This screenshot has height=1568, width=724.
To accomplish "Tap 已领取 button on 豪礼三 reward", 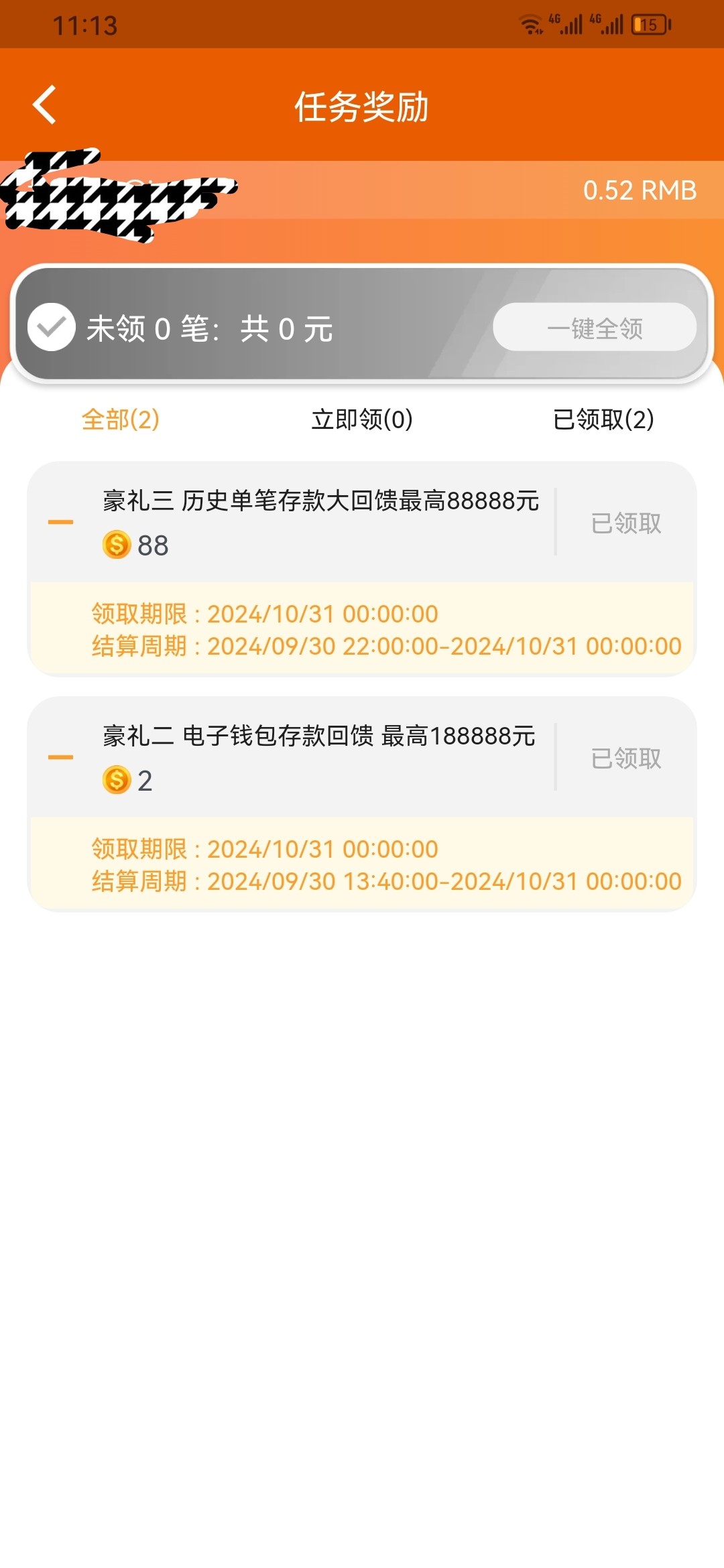I will pyautogui.click(x=626, y=523).
